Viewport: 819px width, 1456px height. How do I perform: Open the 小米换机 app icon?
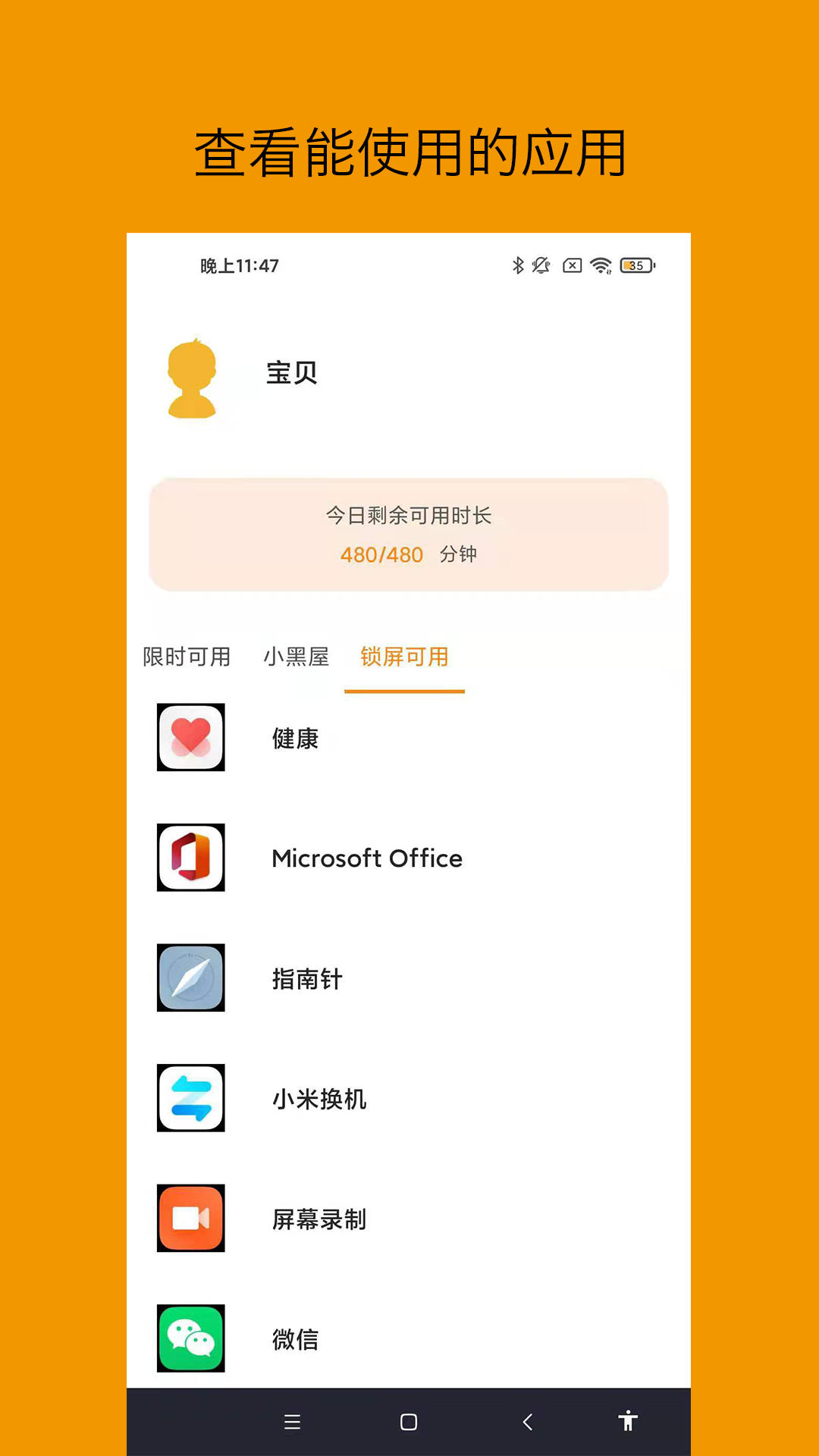pyautogui.click(x=190, y=1098)
